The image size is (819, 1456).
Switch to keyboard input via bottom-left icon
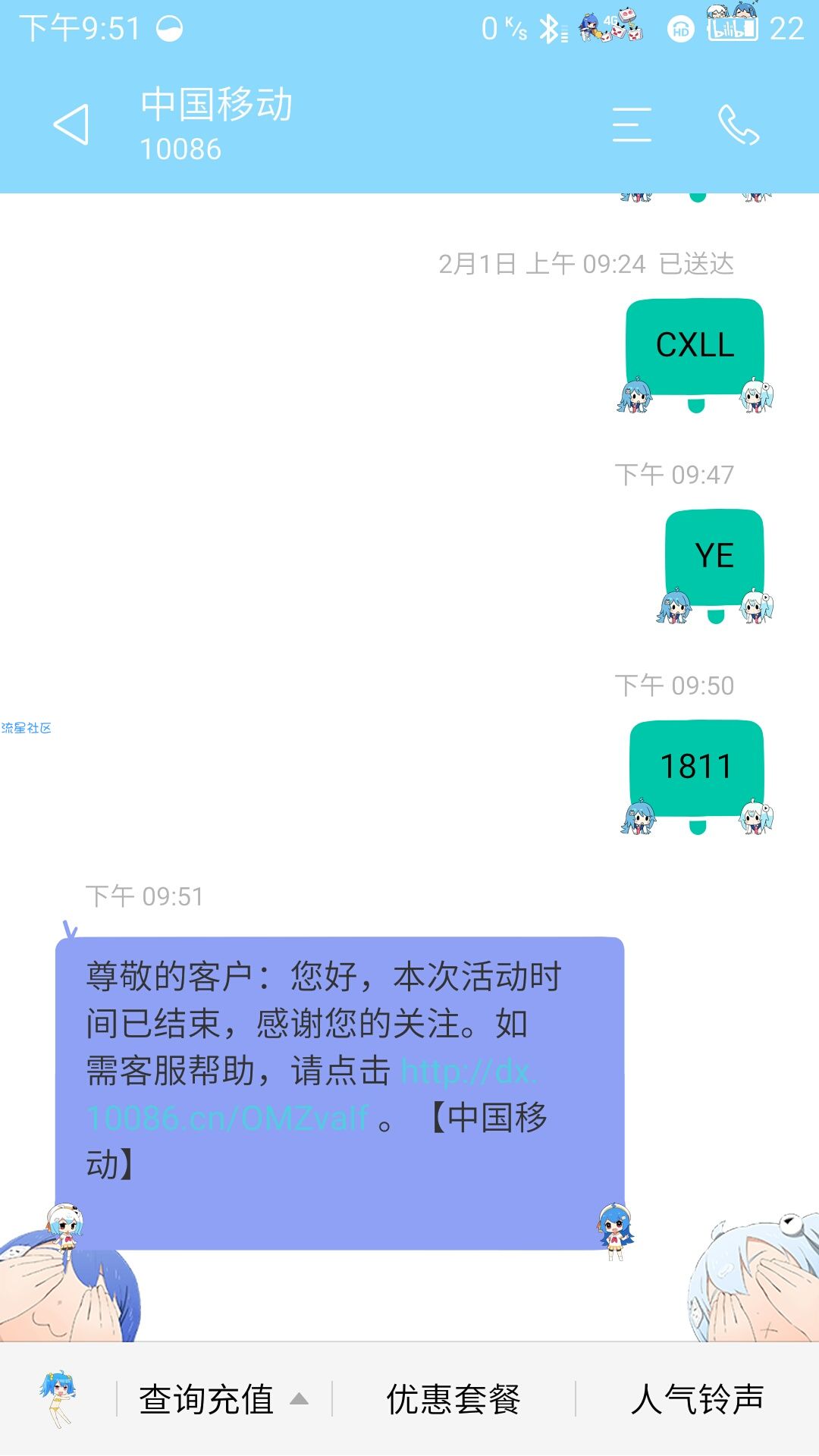[58, 1399]
